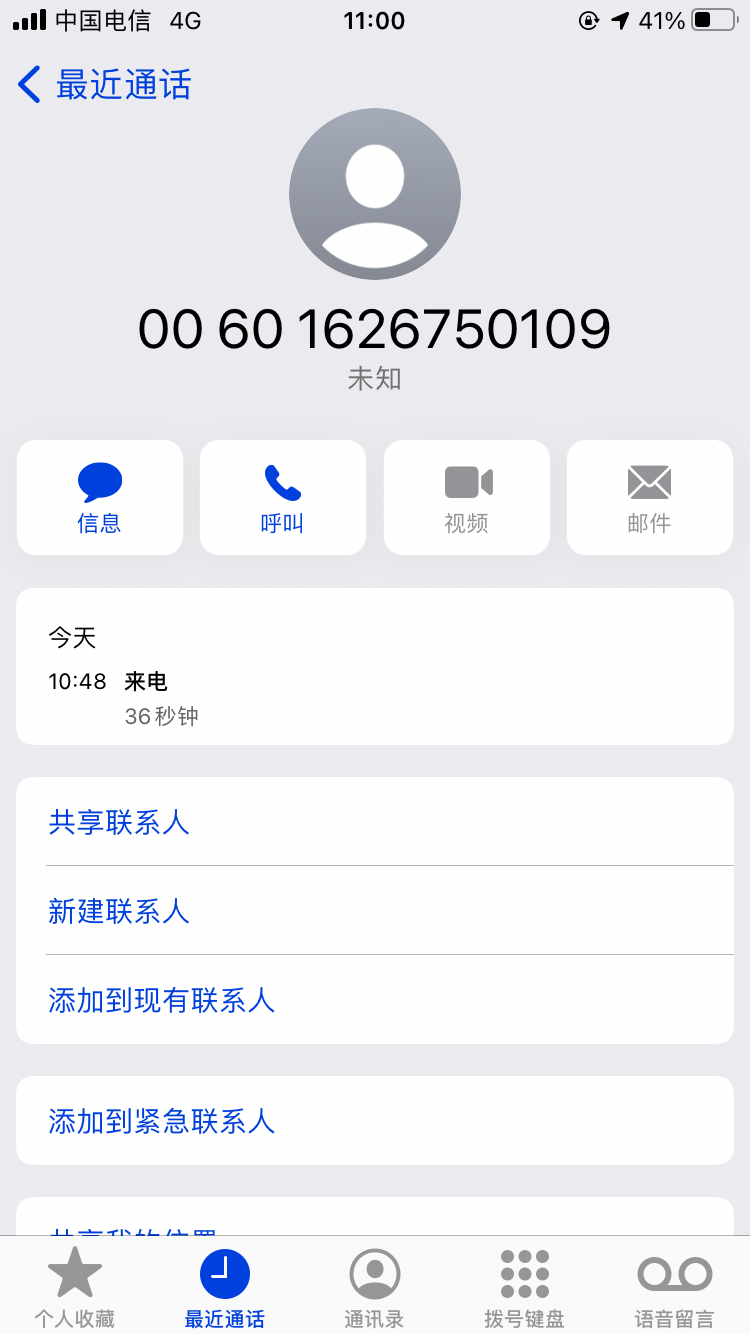Viewport: 750px width, 1334px height.
Task: Call the number with 呼叫 button
Action: click(x=283, y=497)
